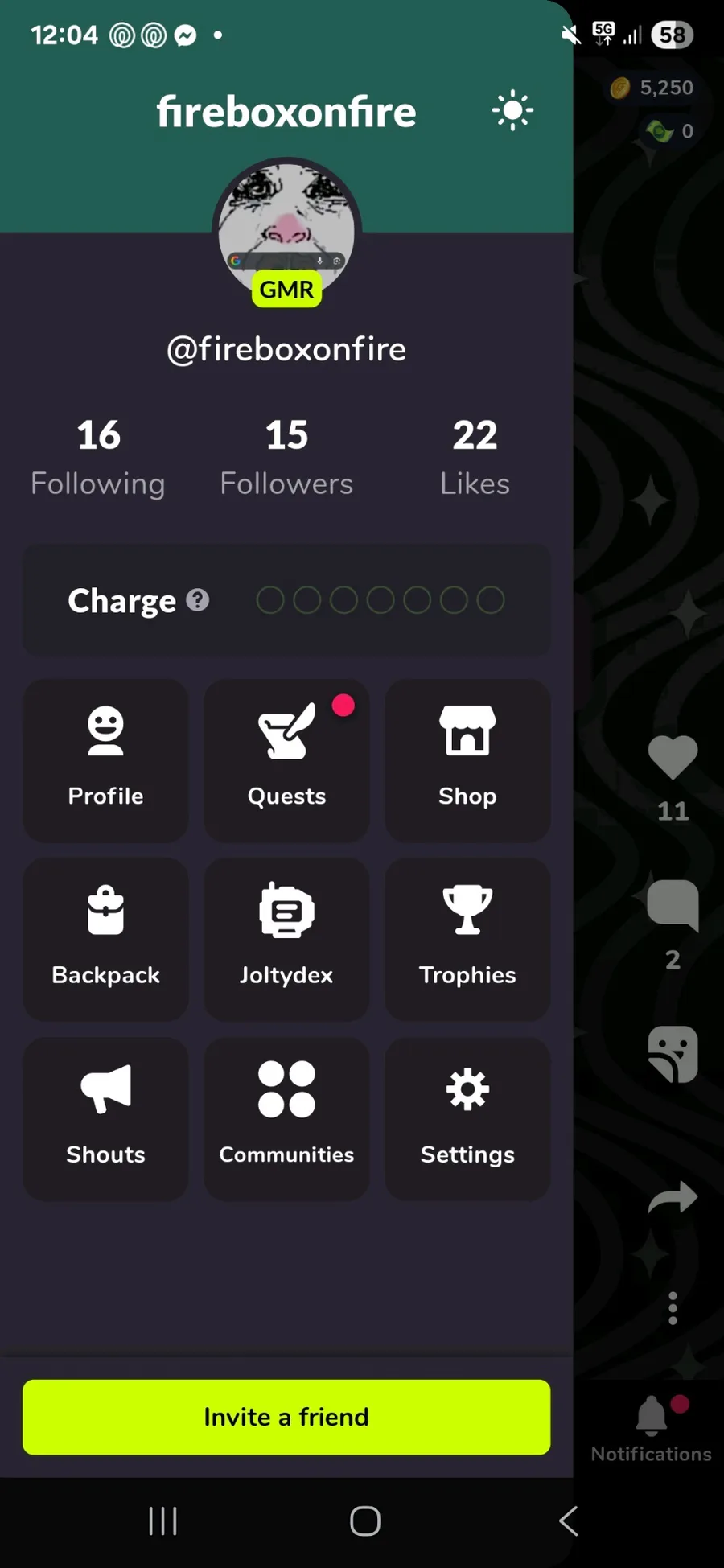View the 16 Following list

tap(98, 457)
